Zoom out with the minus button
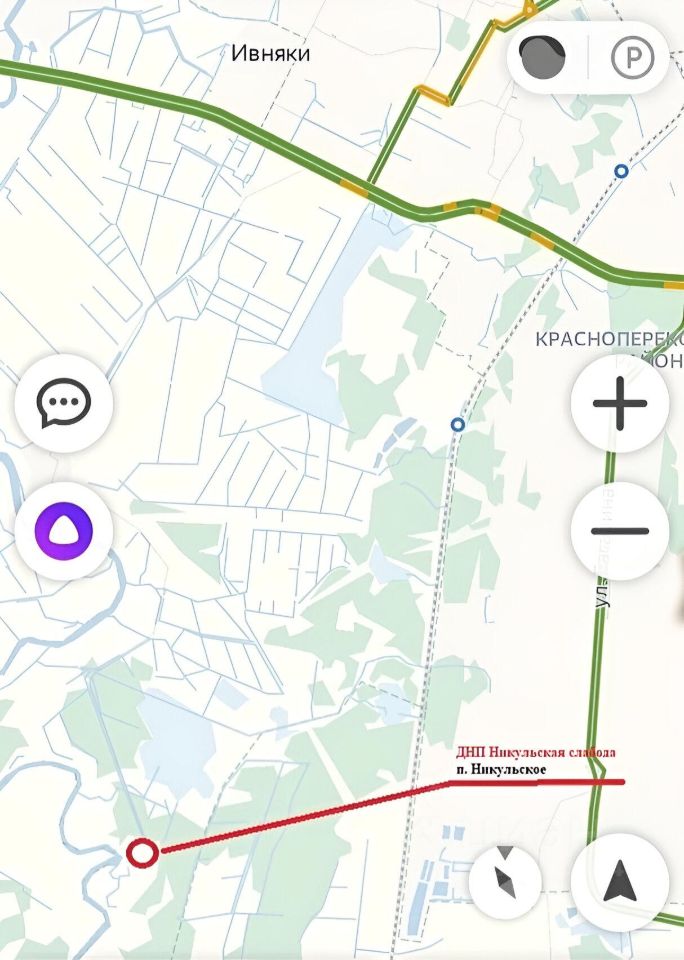The height and width of the screenshot is (960, 684). click(x=620, y=530)
